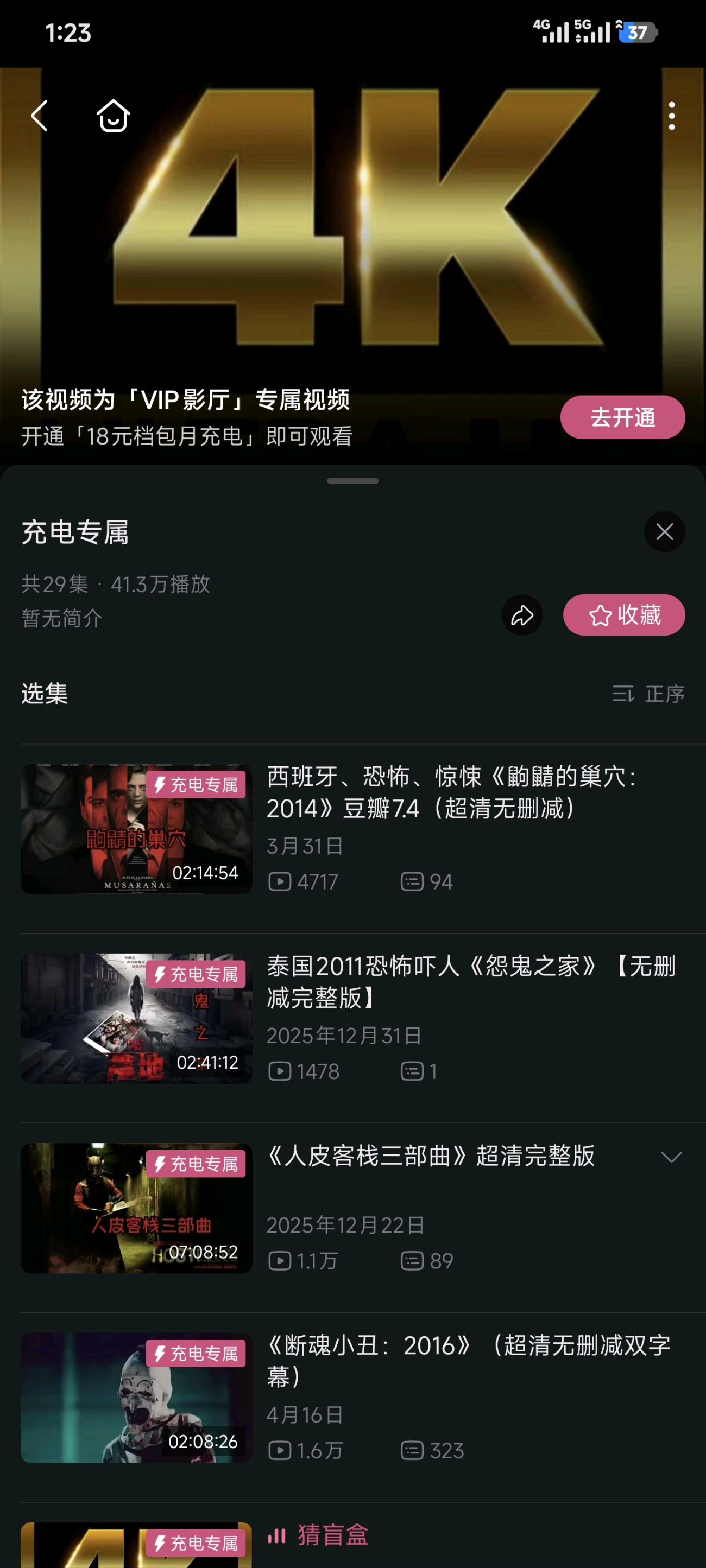Share this collection
The image size is (706, 1568).
[521, 615]
